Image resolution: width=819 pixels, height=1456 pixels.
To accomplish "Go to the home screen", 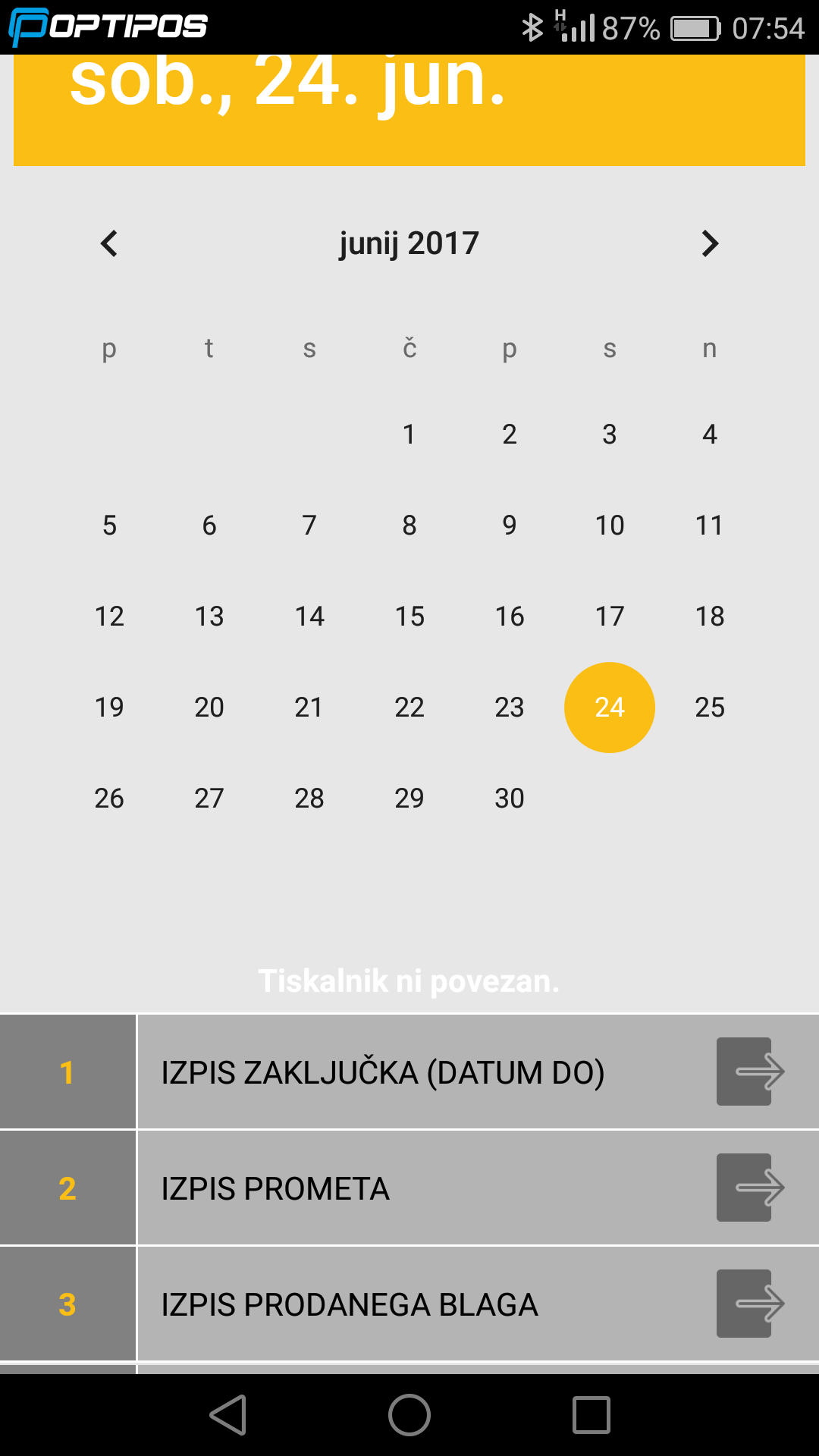I will tap(409, 1415).
